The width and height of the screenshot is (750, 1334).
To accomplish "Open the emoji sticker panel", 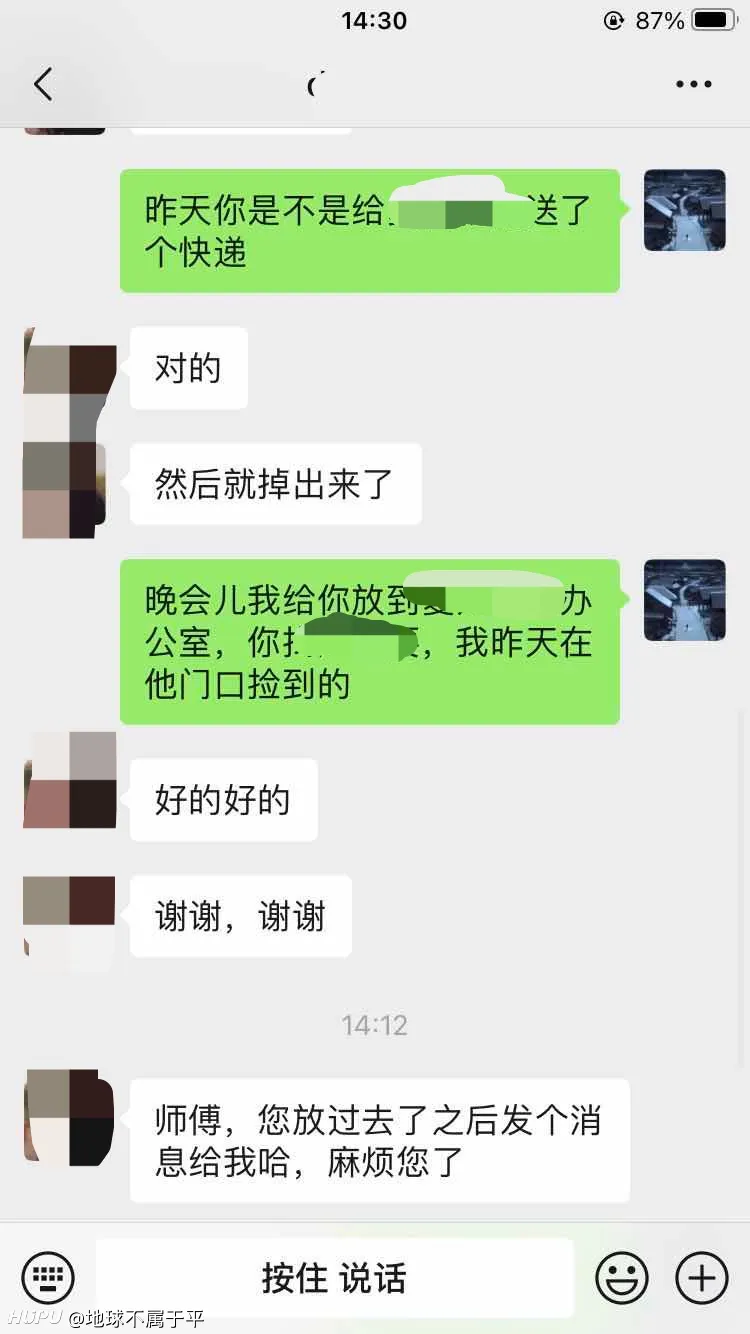I will click(x=622, y=1277).
